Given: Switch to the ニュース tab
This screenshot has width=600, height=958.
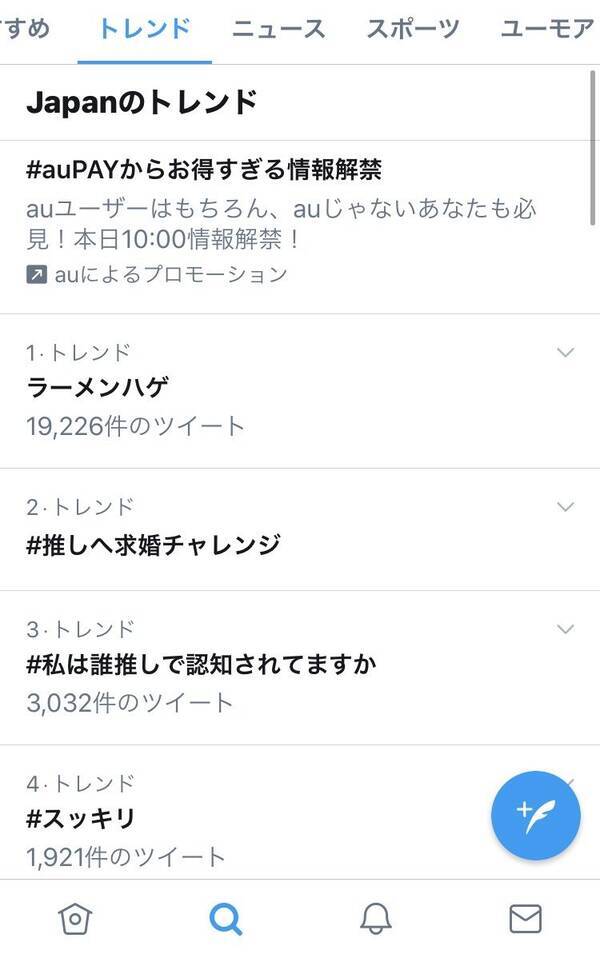Looking at the screenshot, I should point(278,29).
